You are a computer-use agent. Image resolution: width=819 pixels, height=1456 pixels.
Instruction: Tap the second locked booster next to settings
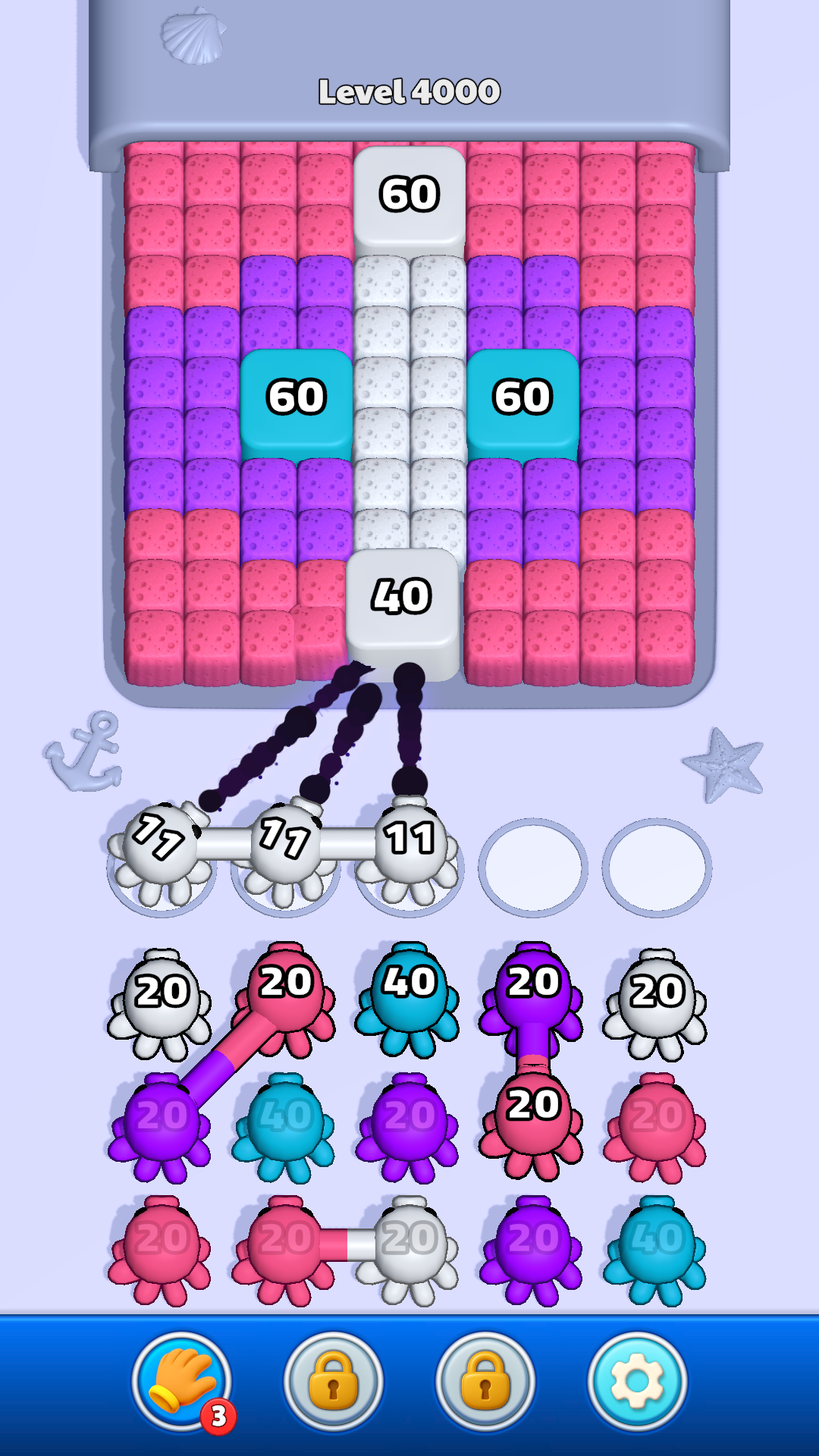[485, 1381]
